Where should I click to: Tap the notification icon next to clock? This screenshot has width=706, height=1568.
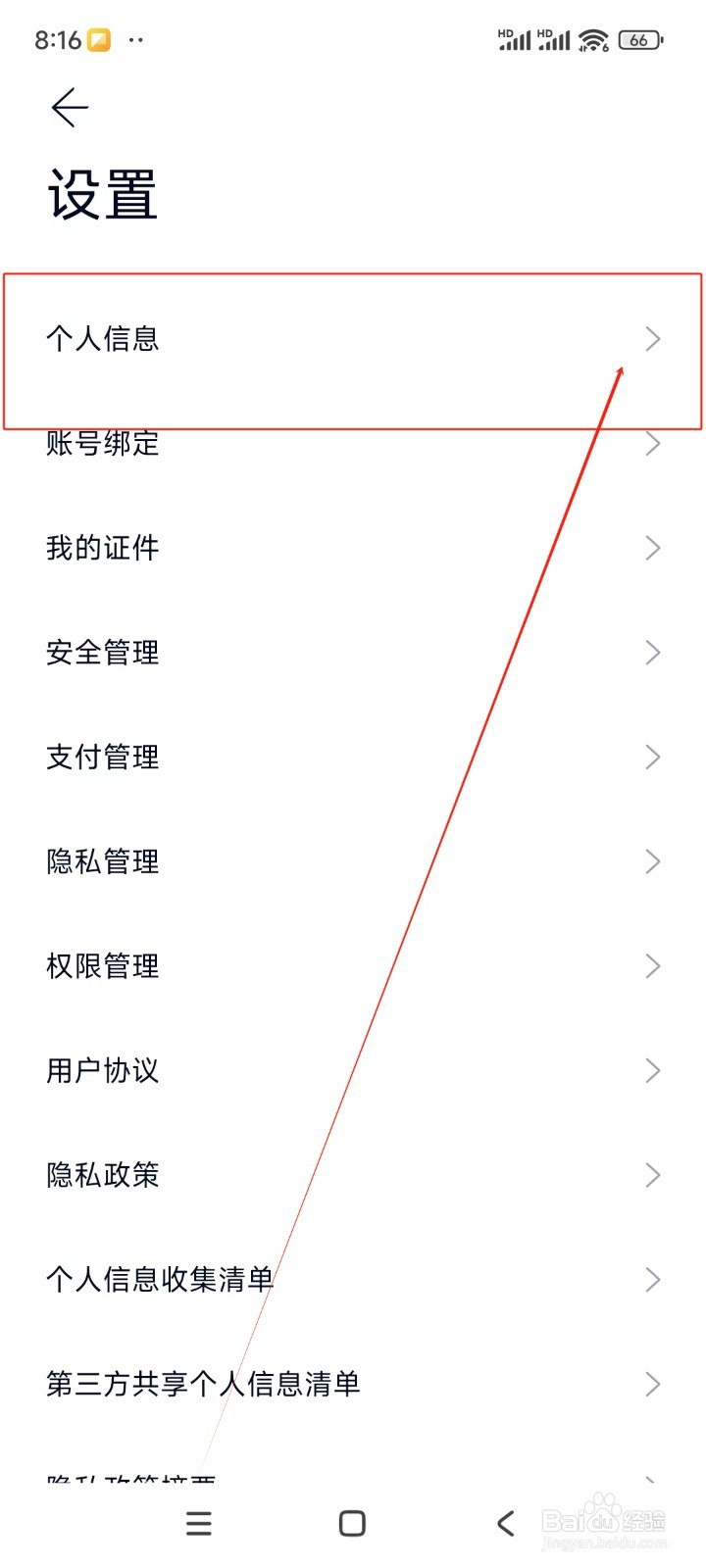(x=98, y=39)
